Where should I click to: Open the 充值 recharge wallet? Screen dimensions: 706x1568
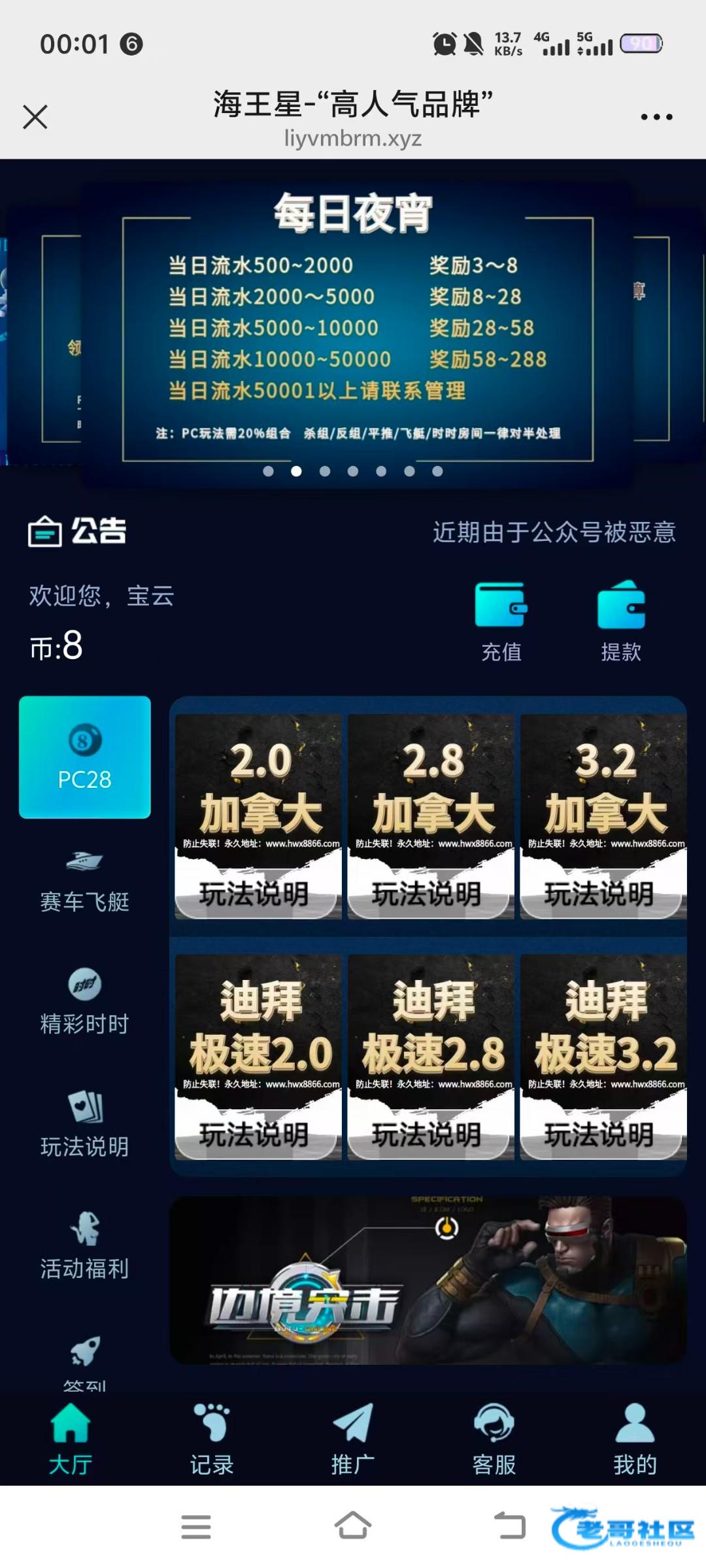pyautogui.click(x=501, y=621)
